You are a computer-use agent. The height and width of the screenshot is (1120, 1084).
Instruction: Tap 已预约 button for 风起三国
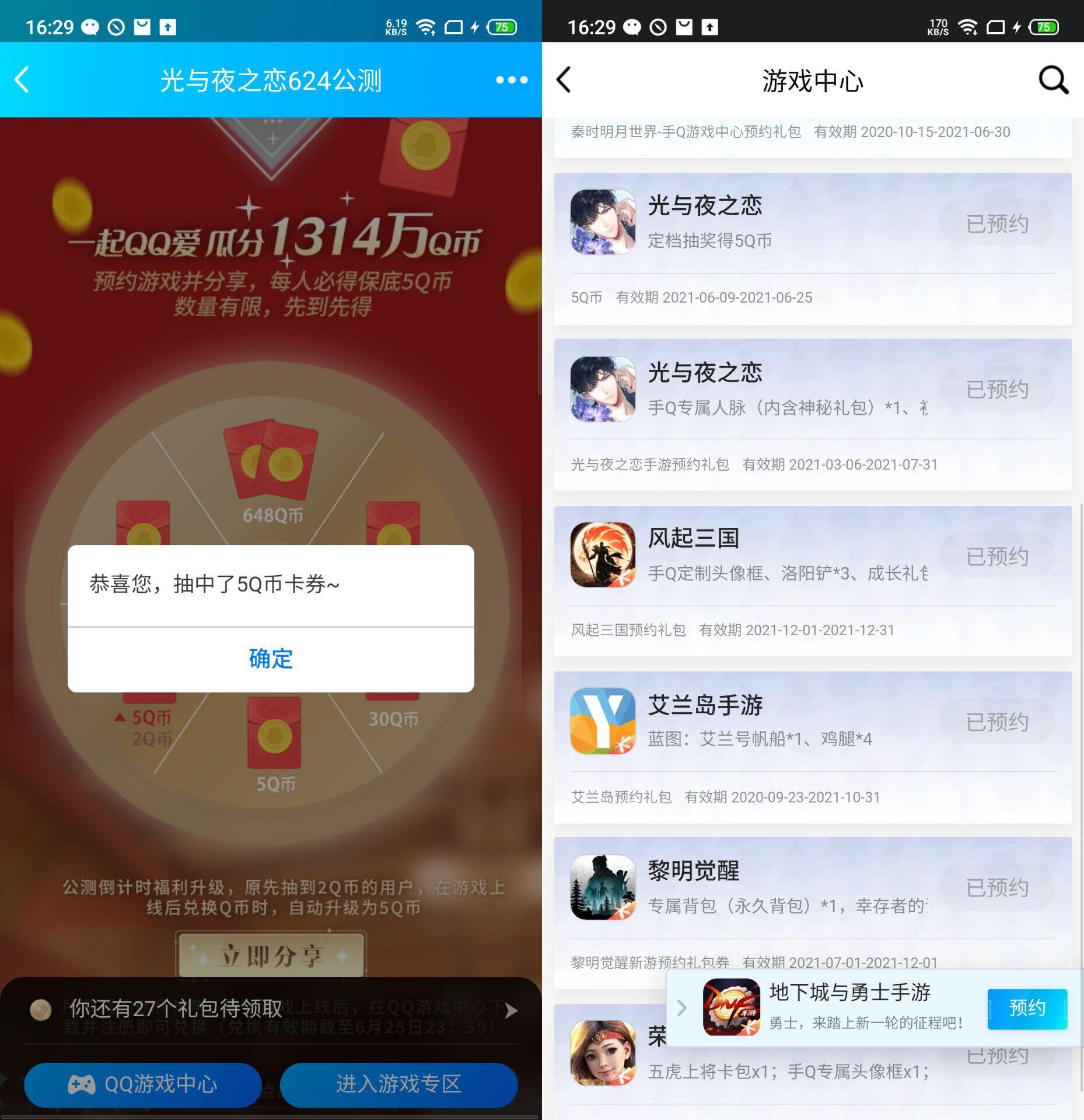997,556
